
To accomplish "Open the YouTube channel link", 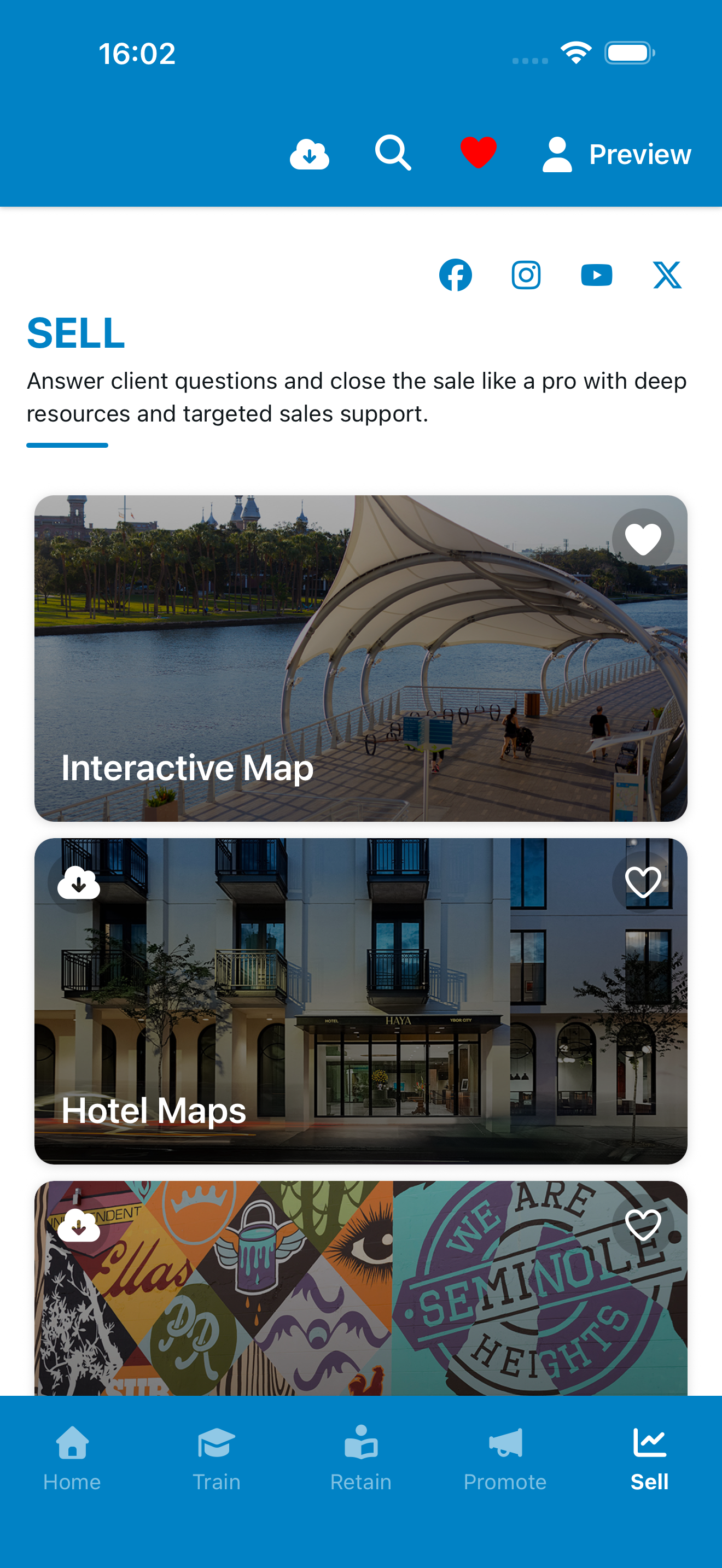I will tap(597, 275).
